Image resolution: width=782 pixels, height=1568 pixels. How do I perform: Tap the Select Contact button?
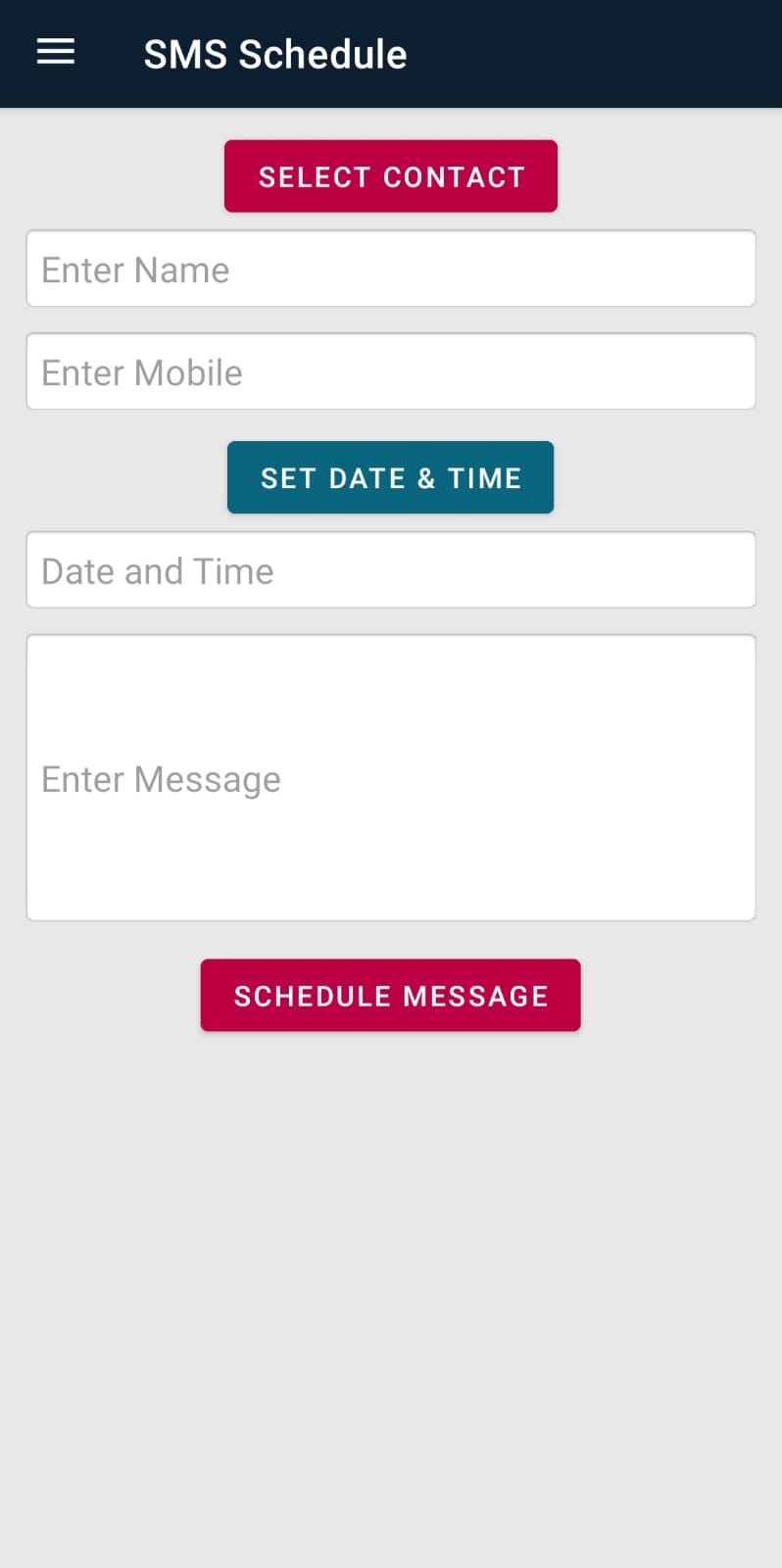pos(391,176)
